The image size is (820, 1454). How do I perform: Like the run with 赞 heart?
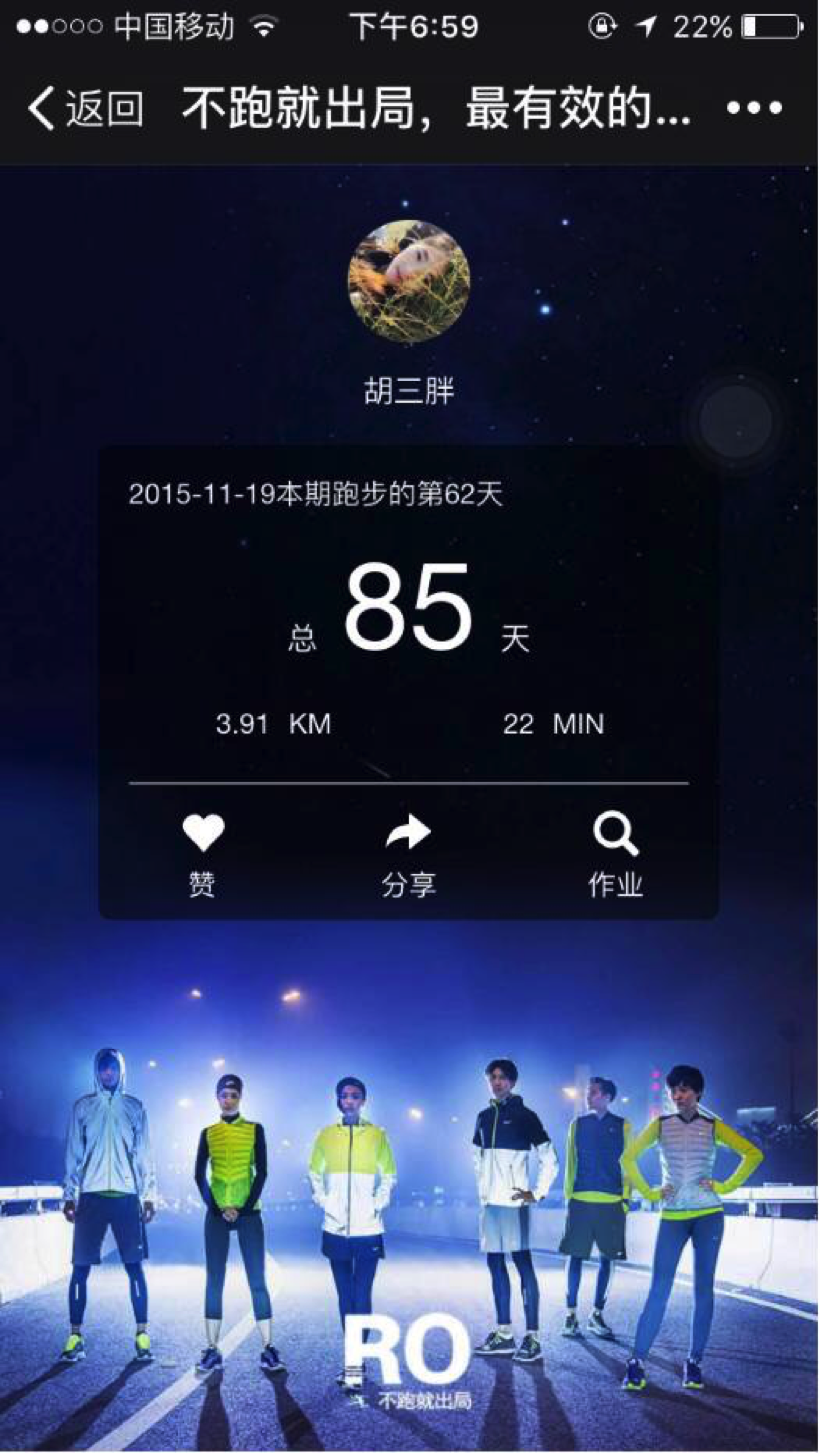203,855
